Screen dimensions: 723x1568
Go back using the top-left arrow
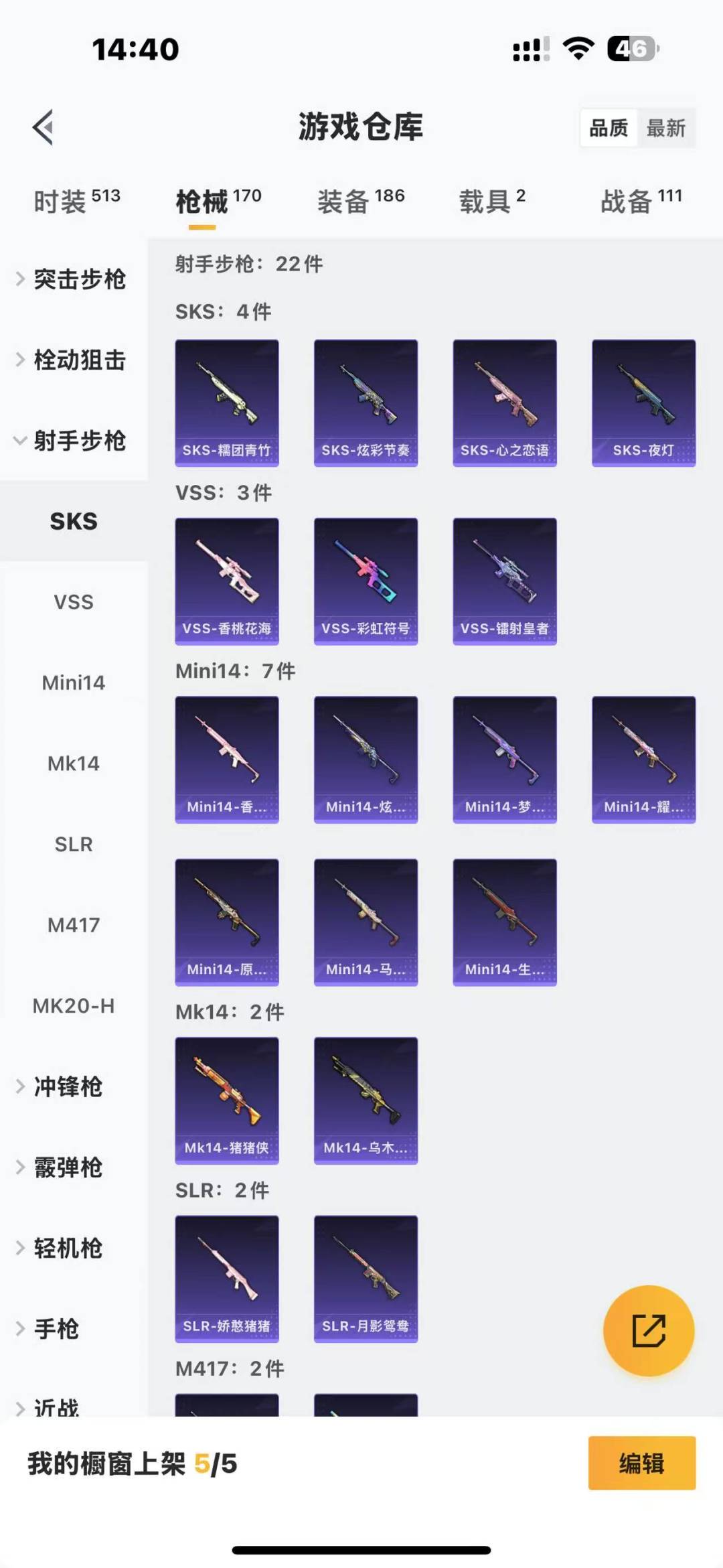pyautogui.click(x=44, y=127)
